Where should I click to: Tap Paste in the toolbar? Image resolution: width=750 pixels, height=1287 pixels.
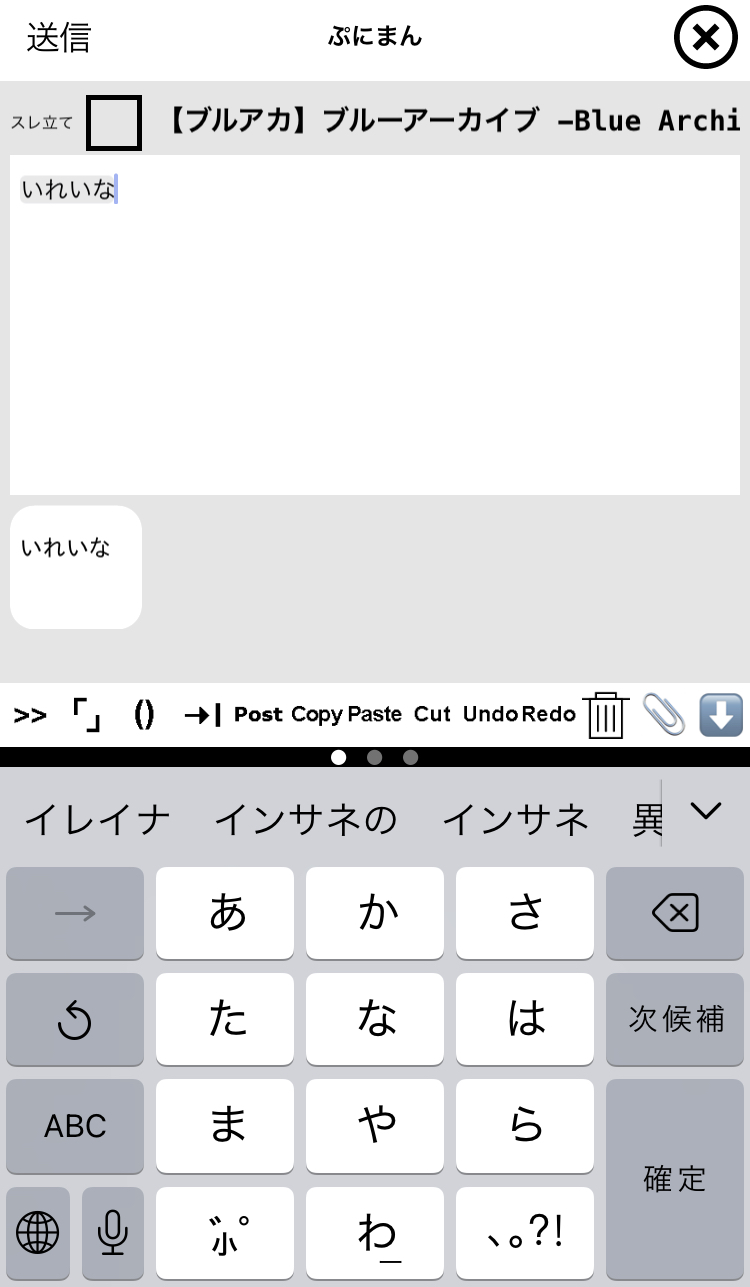375,714
